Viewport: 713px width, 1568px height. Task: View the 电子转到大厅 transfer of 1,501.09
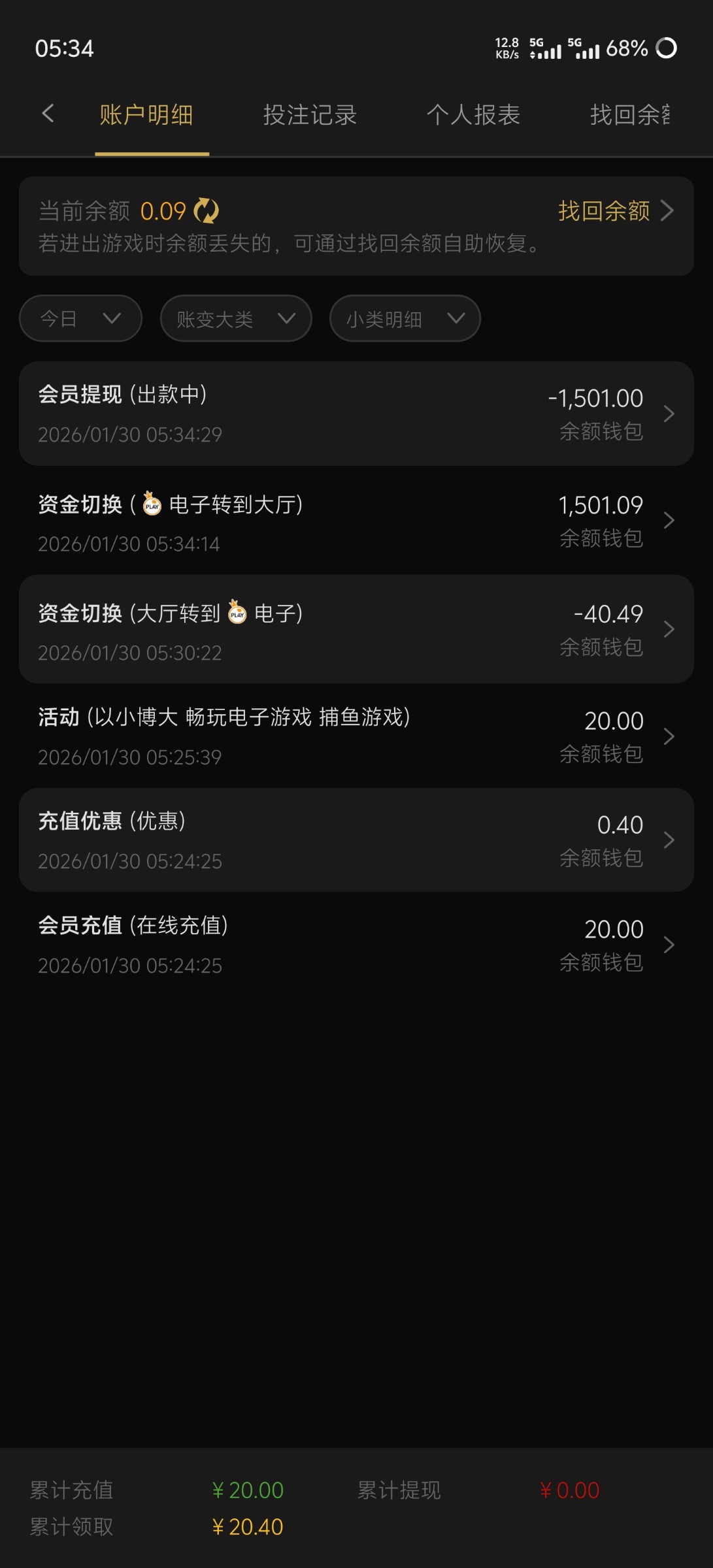(x=356, y=521)
